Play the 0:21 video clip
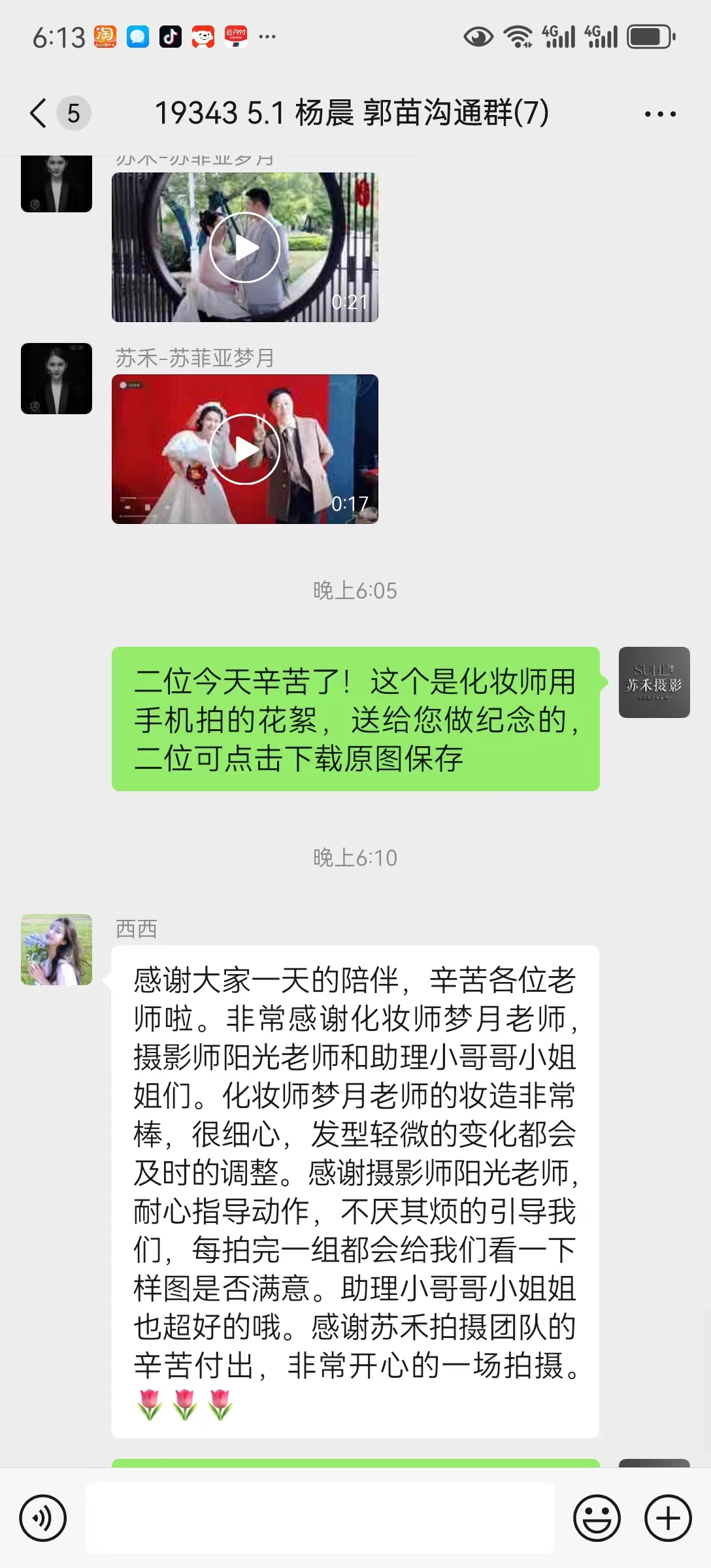Screen dimensions: 711x1568 click(245, 248)
